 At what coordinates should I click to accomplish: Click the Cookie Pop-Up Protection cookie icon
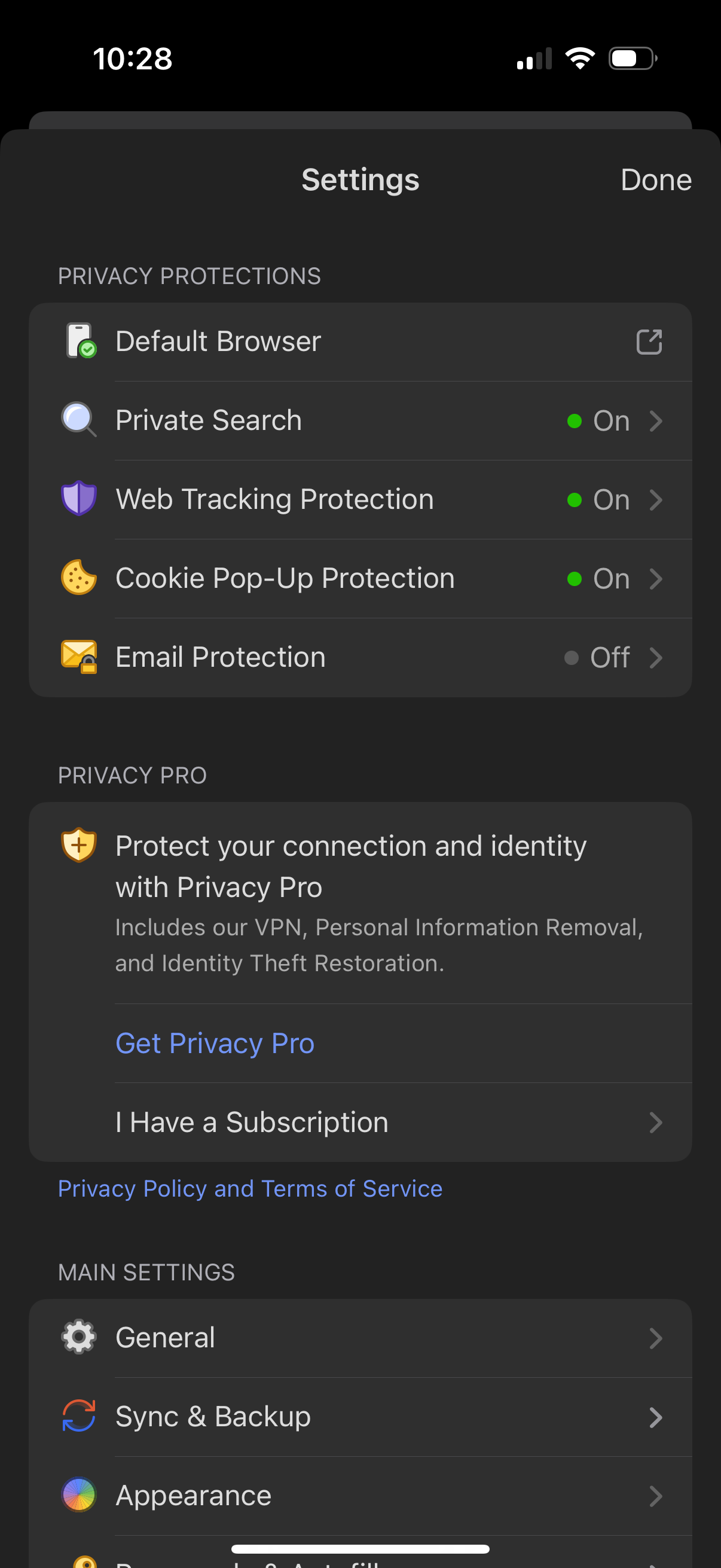78,578
